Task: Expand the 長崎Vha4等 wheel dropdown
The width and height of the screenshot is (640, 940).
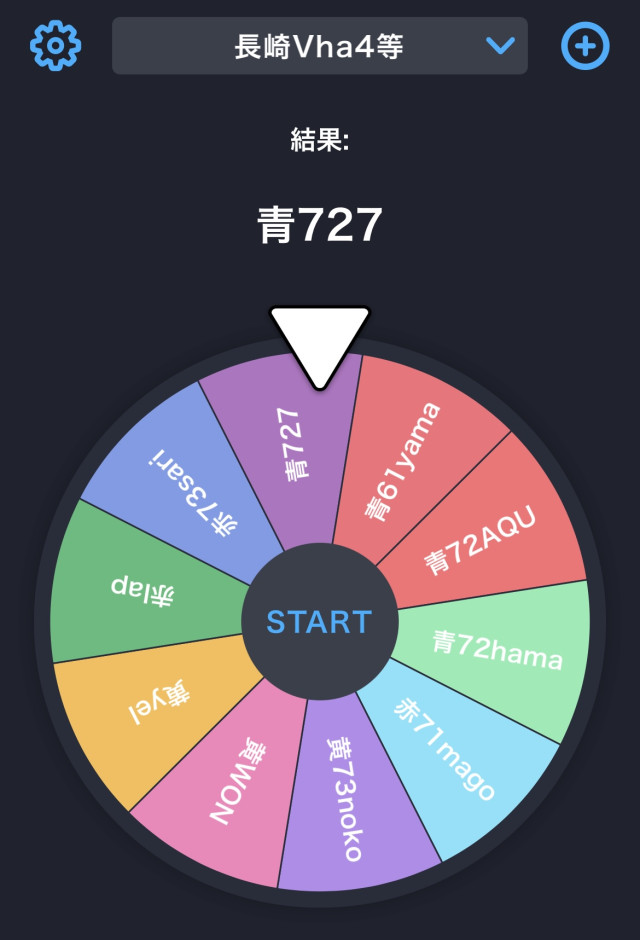Action: click(320, 46)
